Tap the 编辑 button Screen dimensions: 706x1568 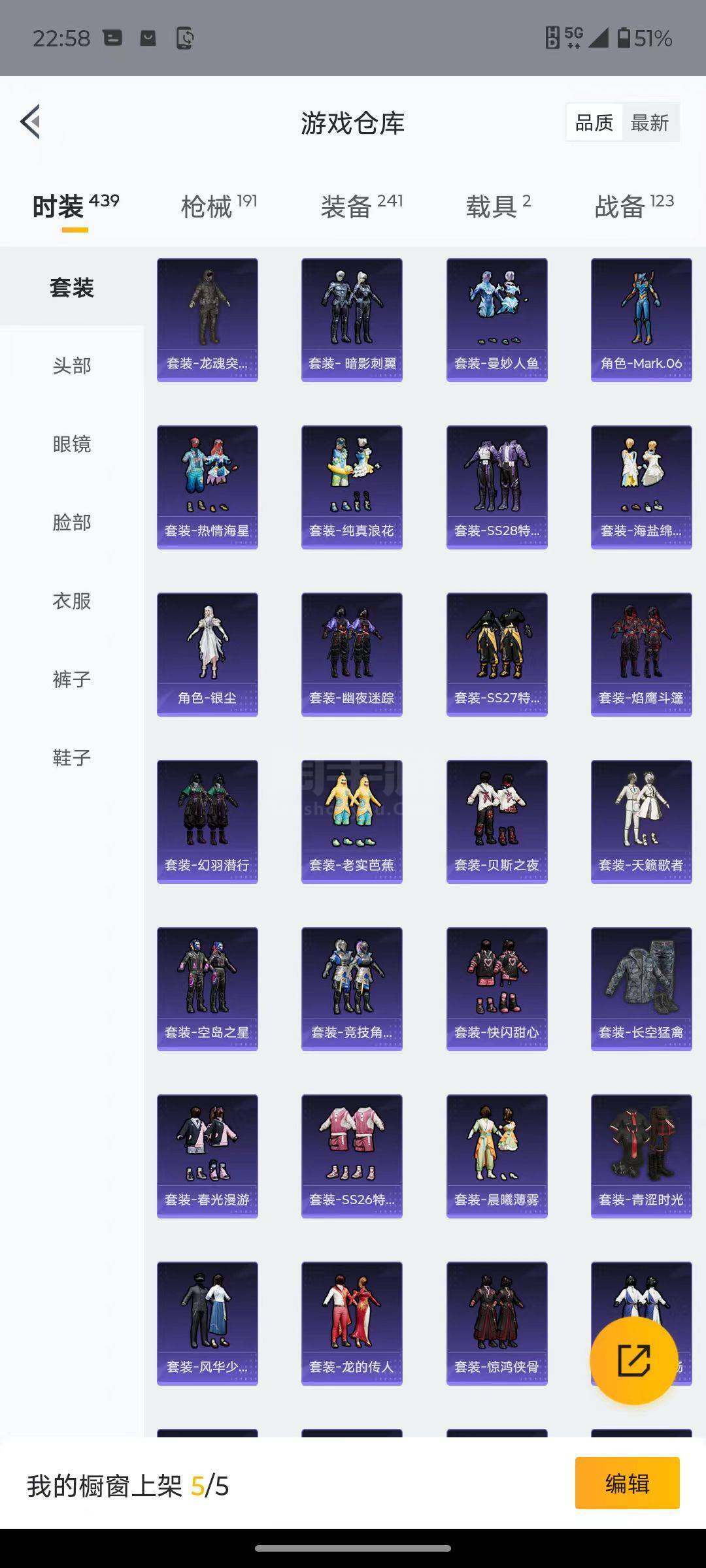tap(628, 1483)
